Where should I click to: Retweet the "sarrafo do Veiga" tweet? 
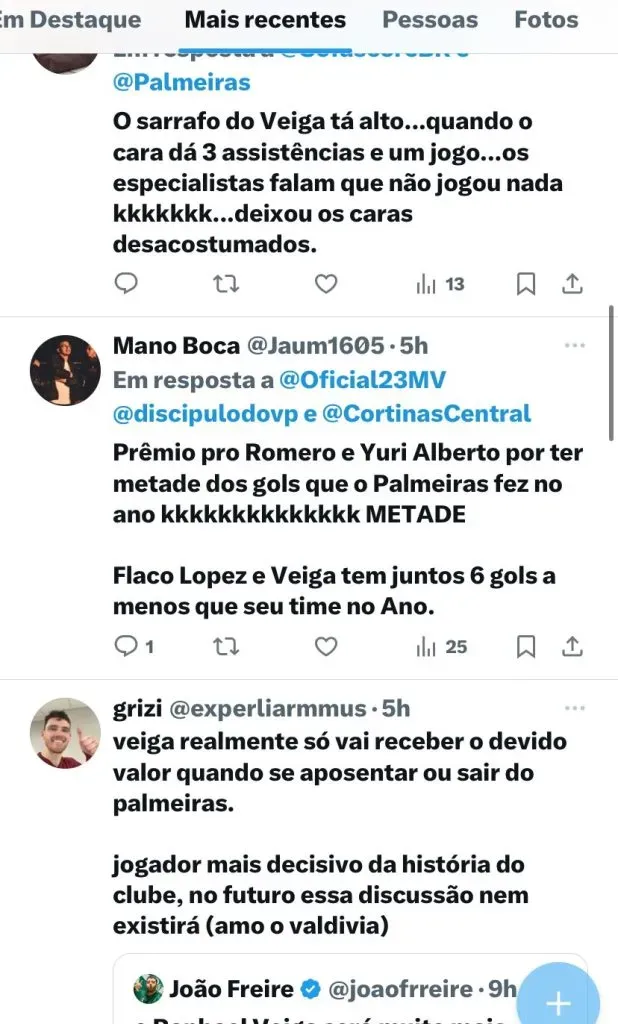tap(226, 284)
